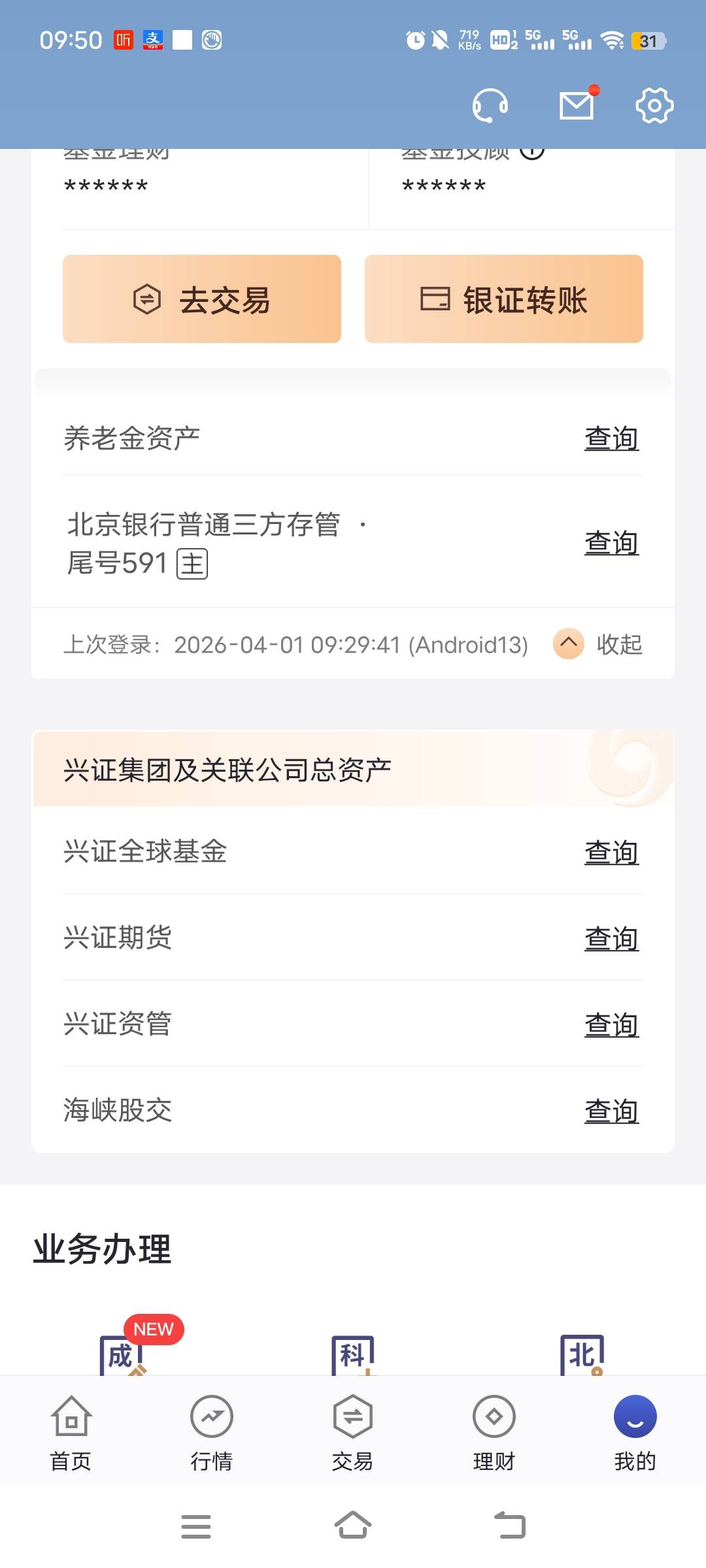This screenshot has height=1568, width=706.
Task: Open customer service headset icon
Action: tap(490, 106)
